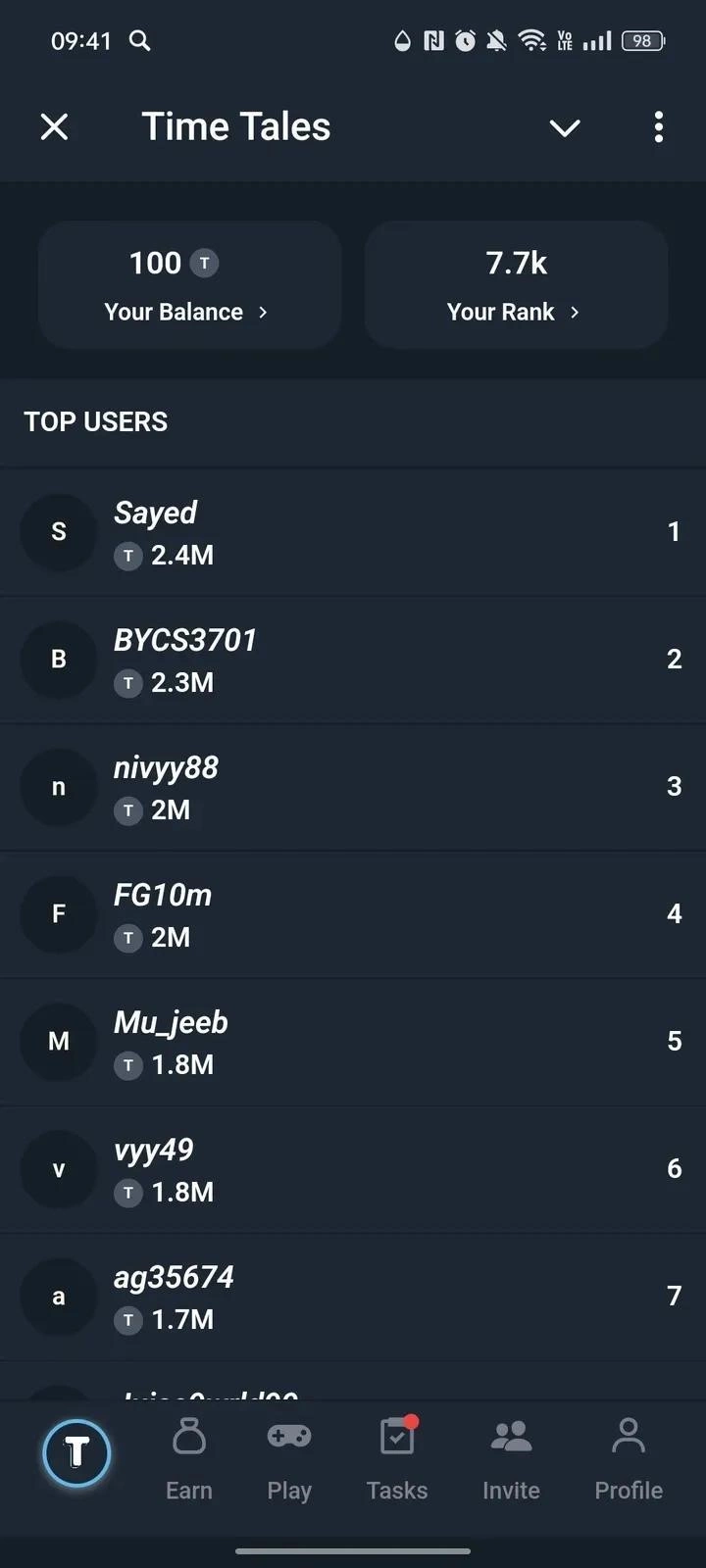Switch to the Earn tab
The height and width of the screenshot is (1568, 706).
[x=189, y=1460]
